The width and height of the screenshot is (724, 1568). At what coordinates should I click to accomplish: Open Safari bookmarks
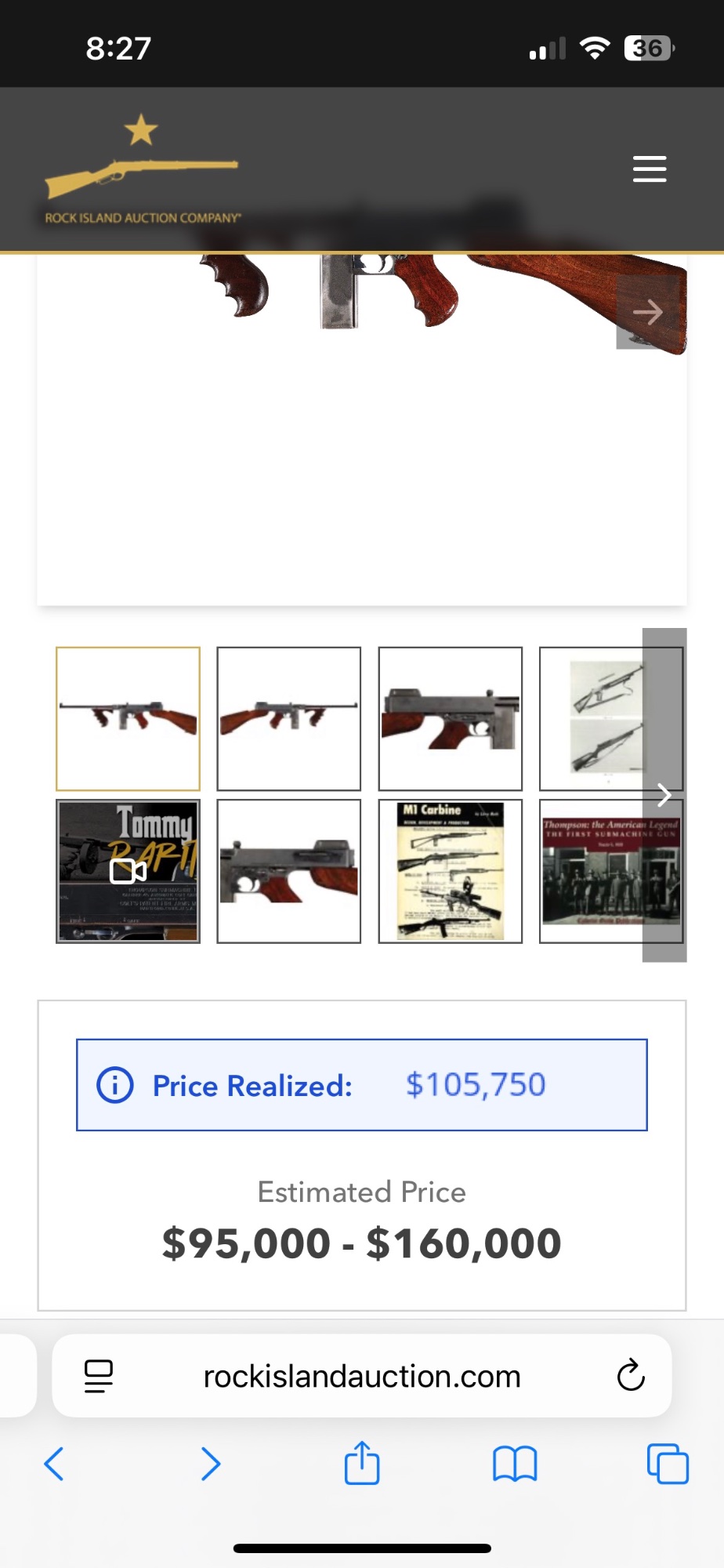515,1464
